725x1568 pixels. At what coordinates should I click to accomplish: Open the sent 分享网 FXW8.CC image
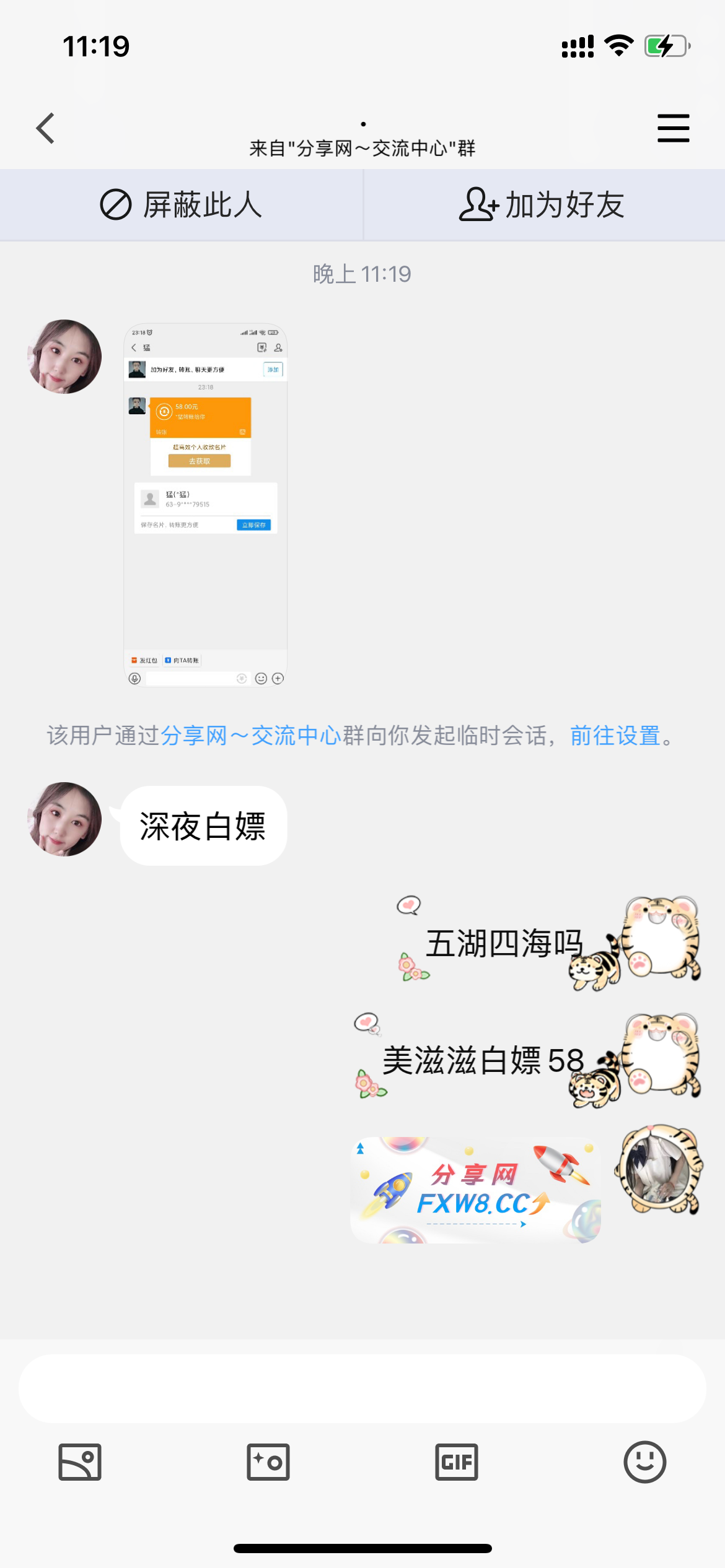coord(475,1190)
